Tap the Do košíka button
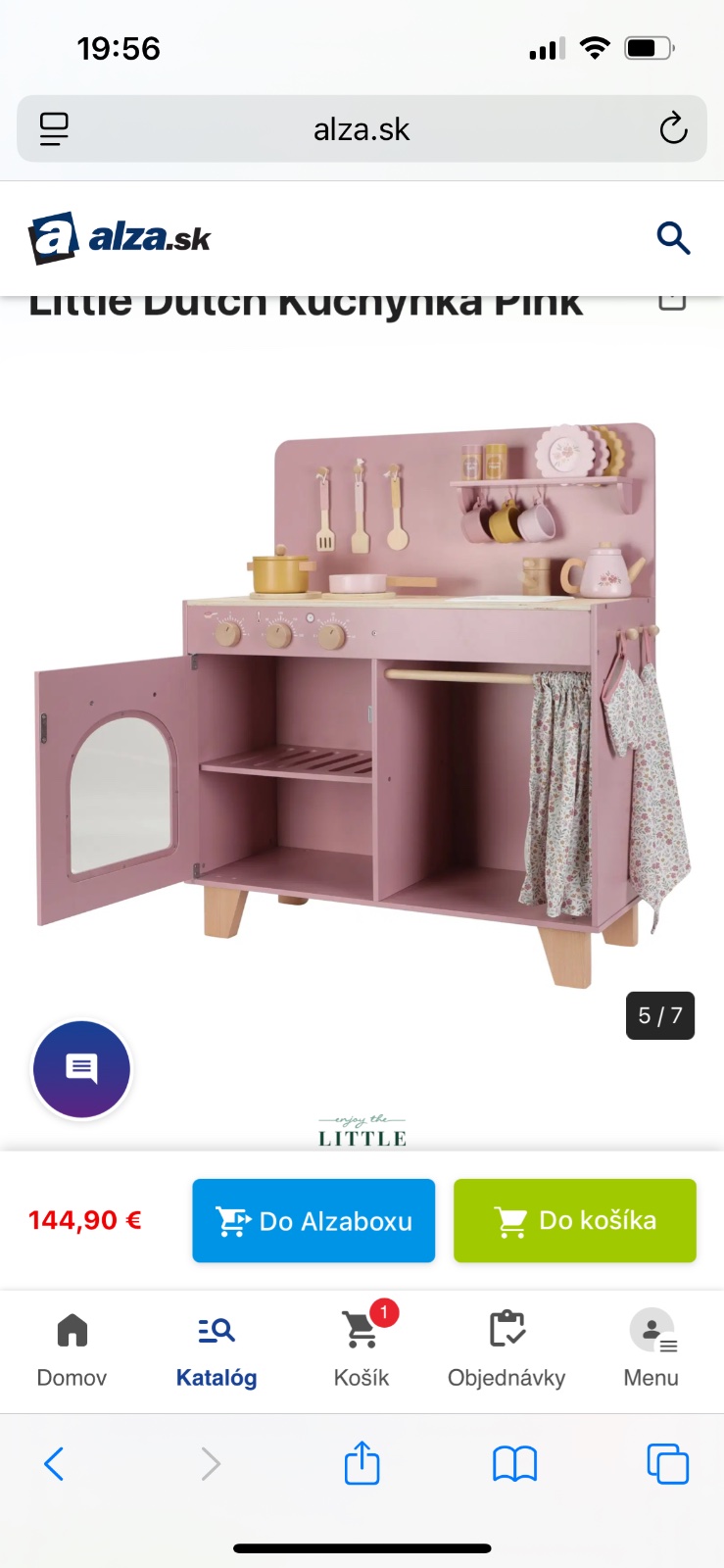 [574, 1220]
